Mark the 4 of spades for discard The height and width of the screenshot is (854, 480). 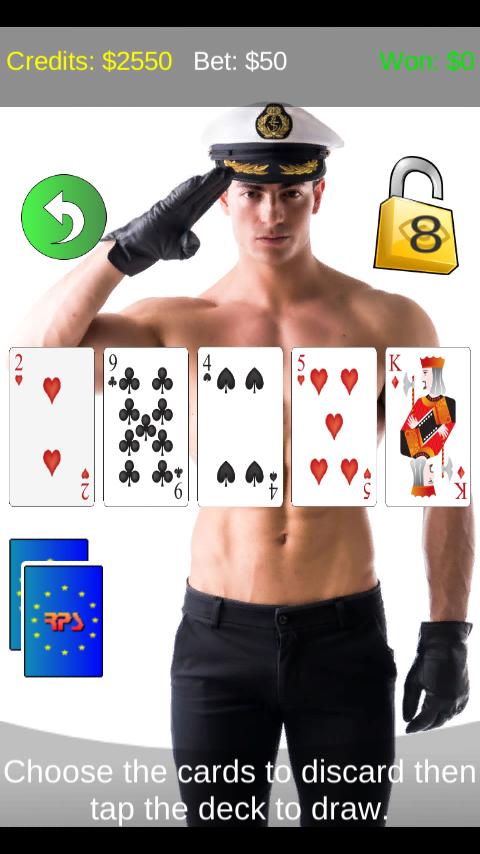(240, 427)
